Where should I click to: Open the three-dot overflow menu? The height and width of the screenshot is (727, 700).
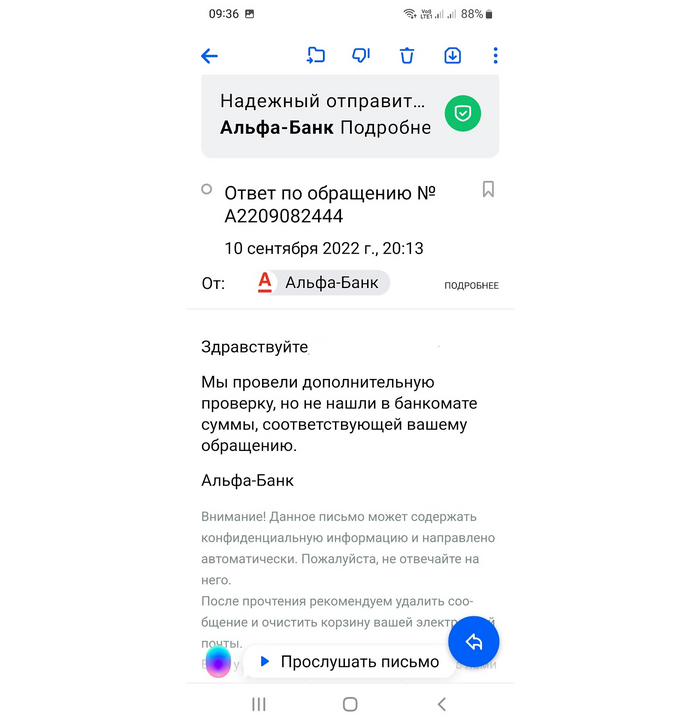pos(495,56)
